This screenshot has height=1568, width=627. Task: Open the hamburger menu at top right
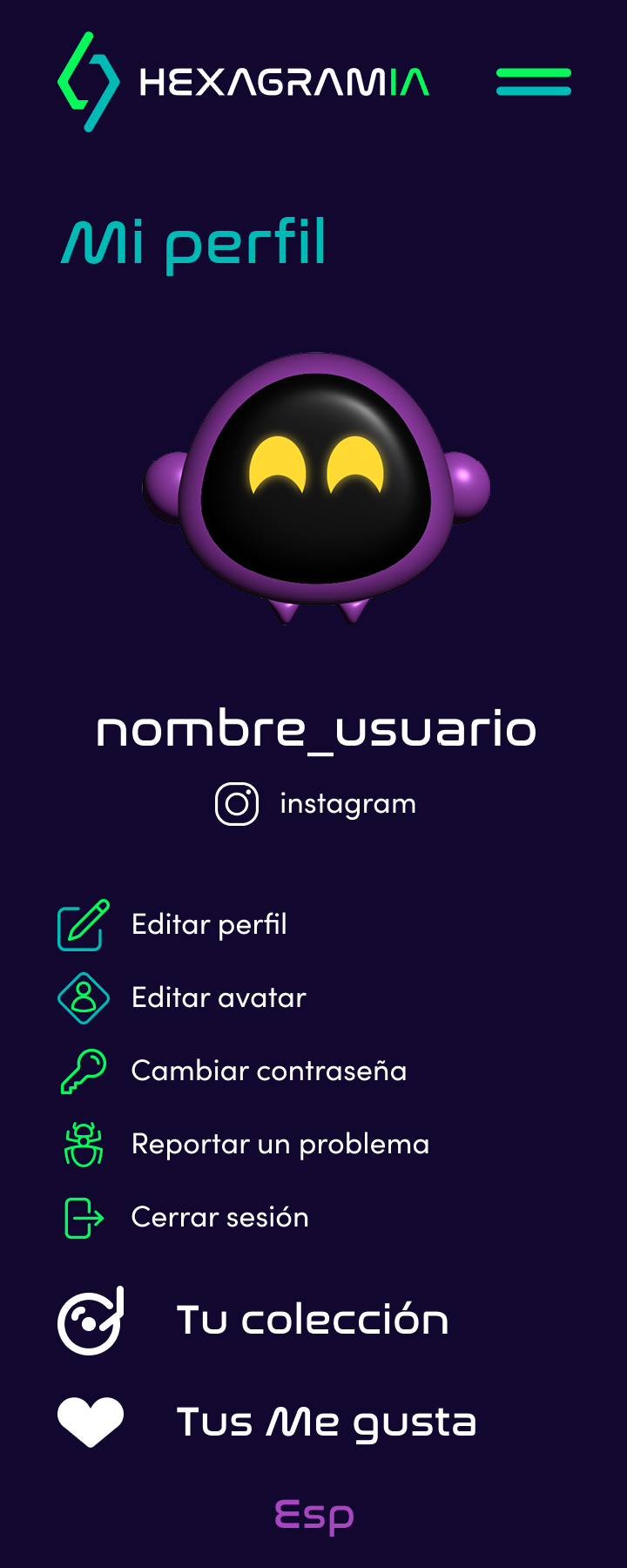click(534, 80)
